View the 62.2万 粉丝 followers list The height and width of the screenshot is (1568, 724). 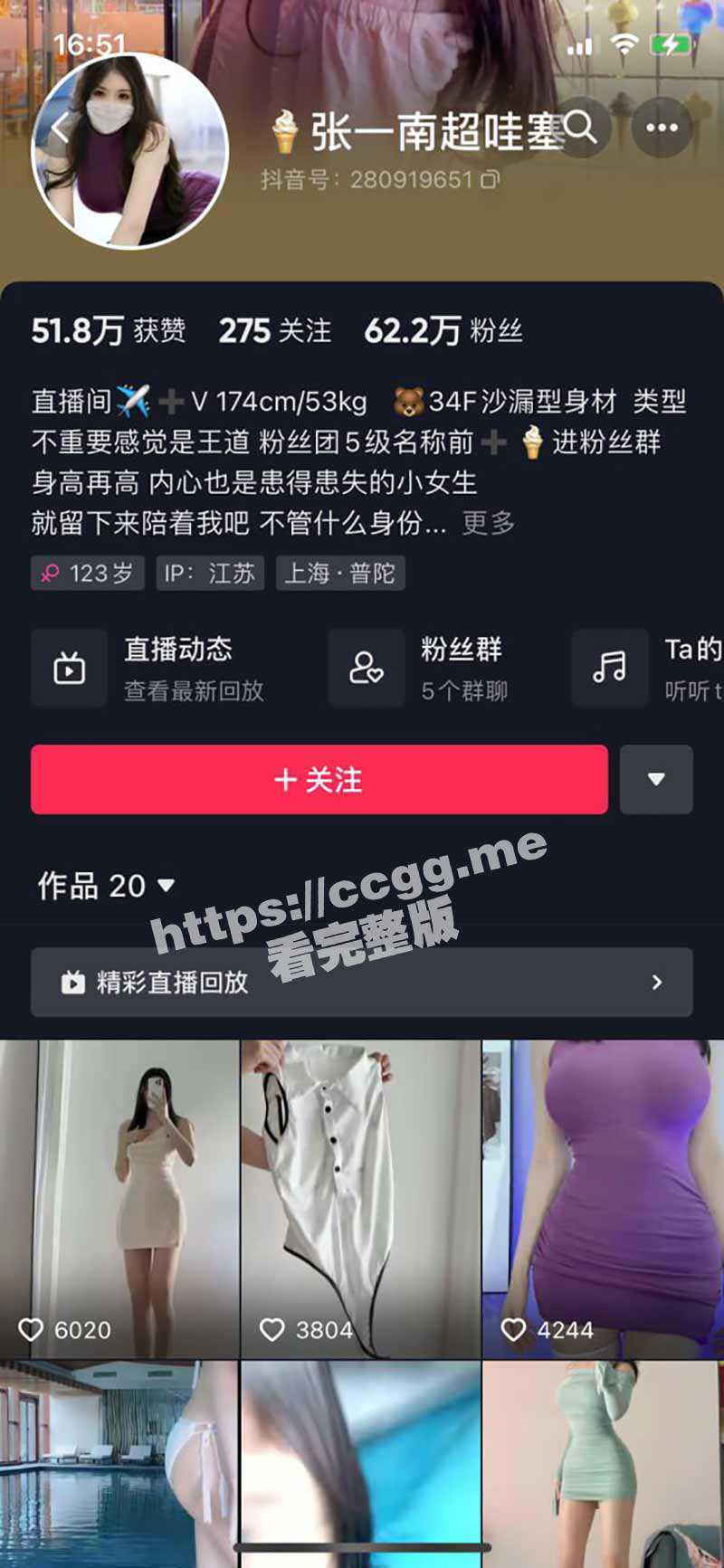click(x=443, y=330)
